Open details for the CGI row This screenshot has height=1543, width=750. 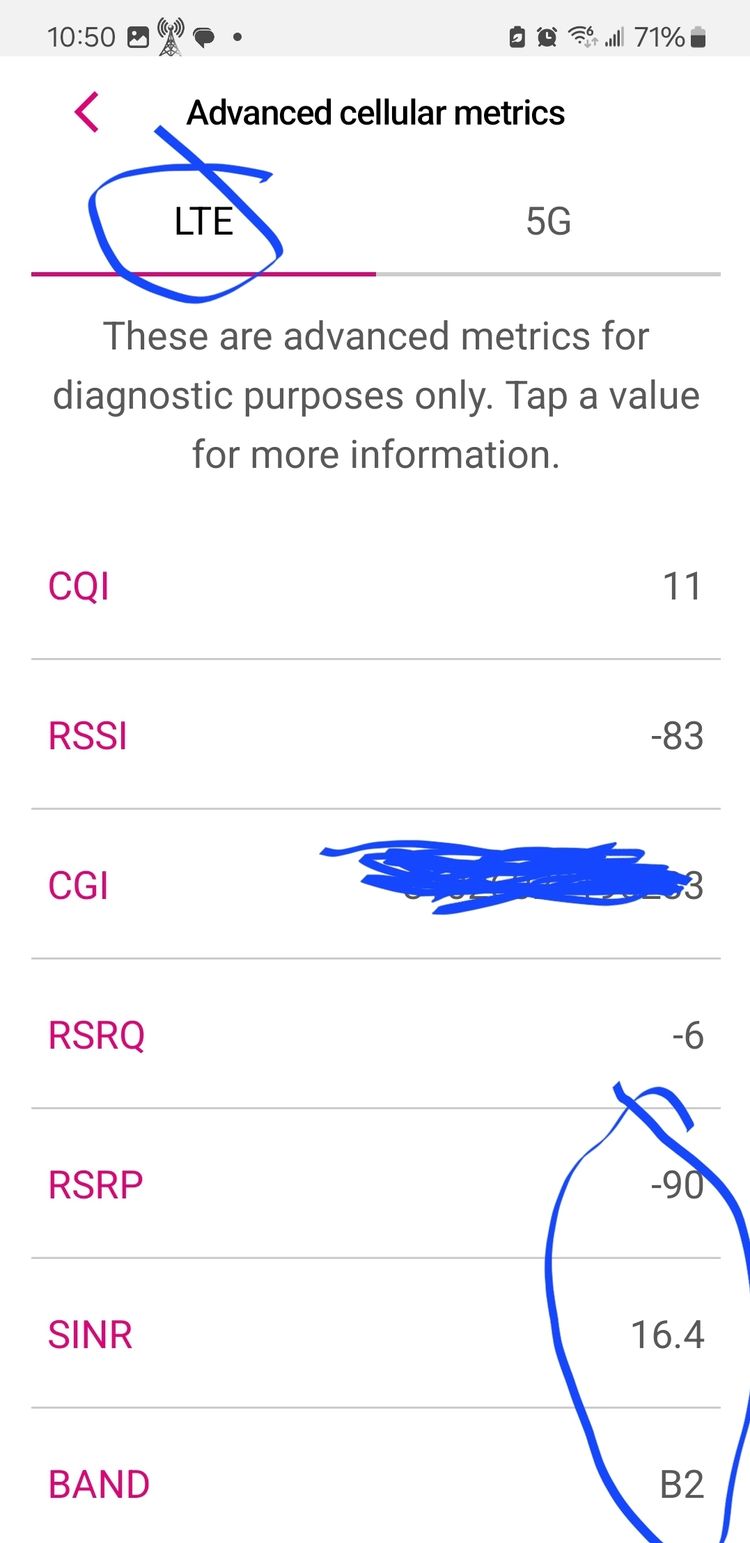tap(376, 885)
